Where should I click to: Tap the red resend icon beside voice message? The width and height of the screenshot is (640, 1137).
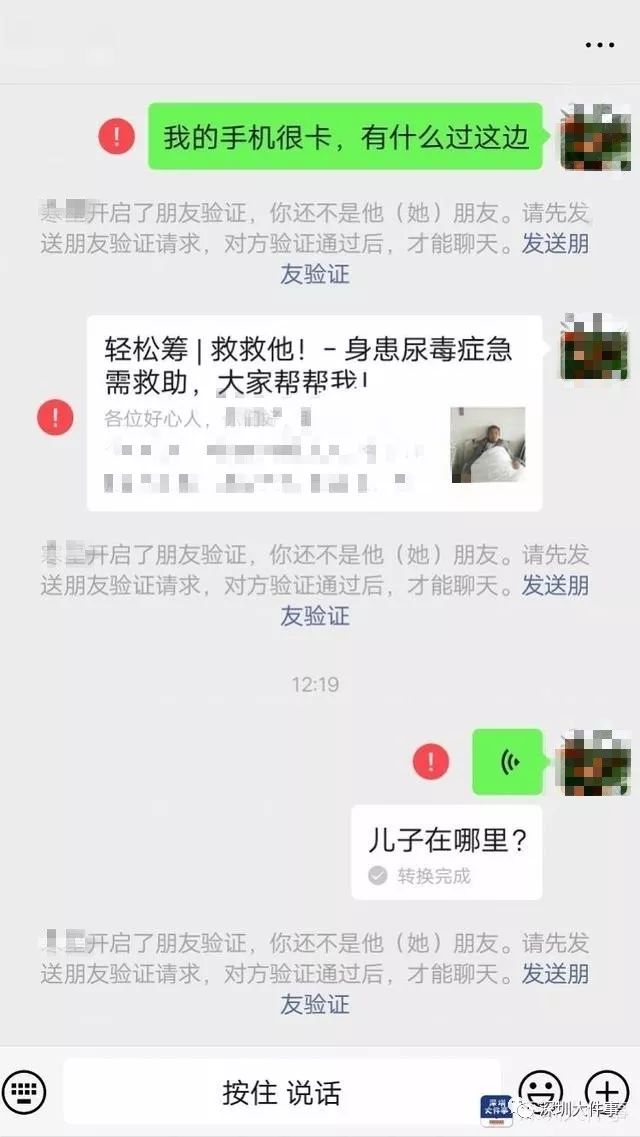[x=431, y=761]
